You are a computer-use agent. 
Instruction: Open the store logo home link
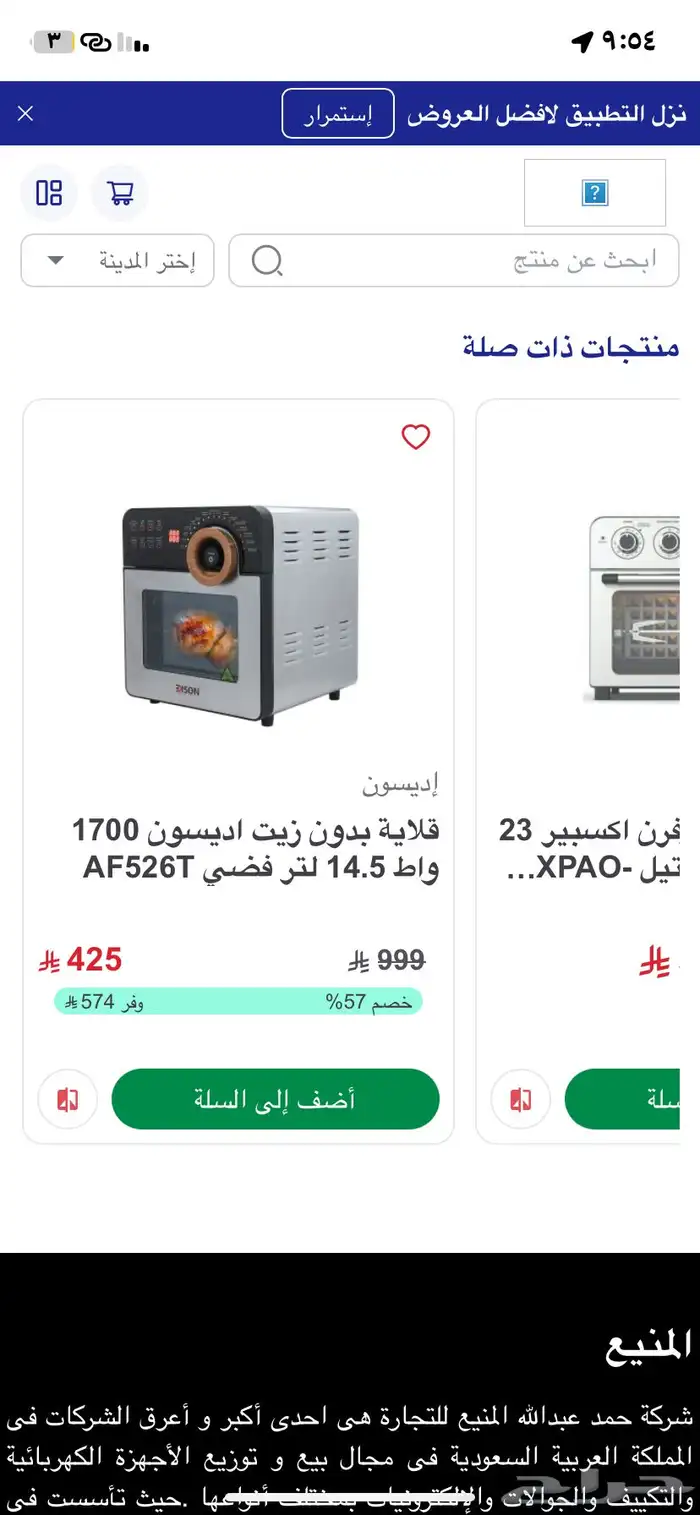(x=595, y=193)
